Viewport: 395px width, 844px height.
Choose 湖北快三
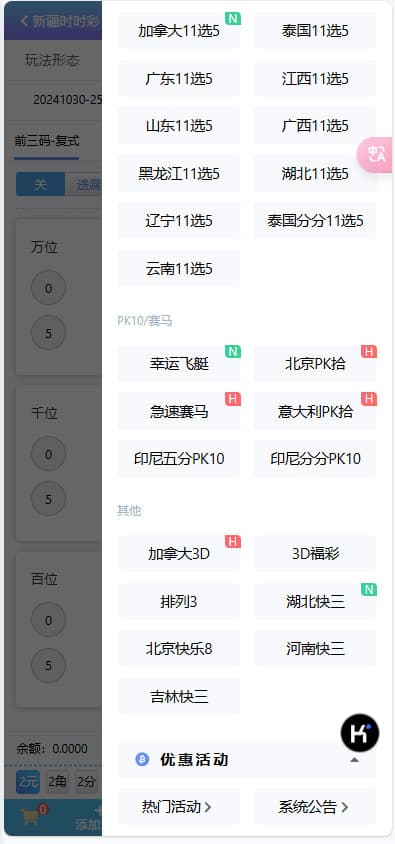315,601
